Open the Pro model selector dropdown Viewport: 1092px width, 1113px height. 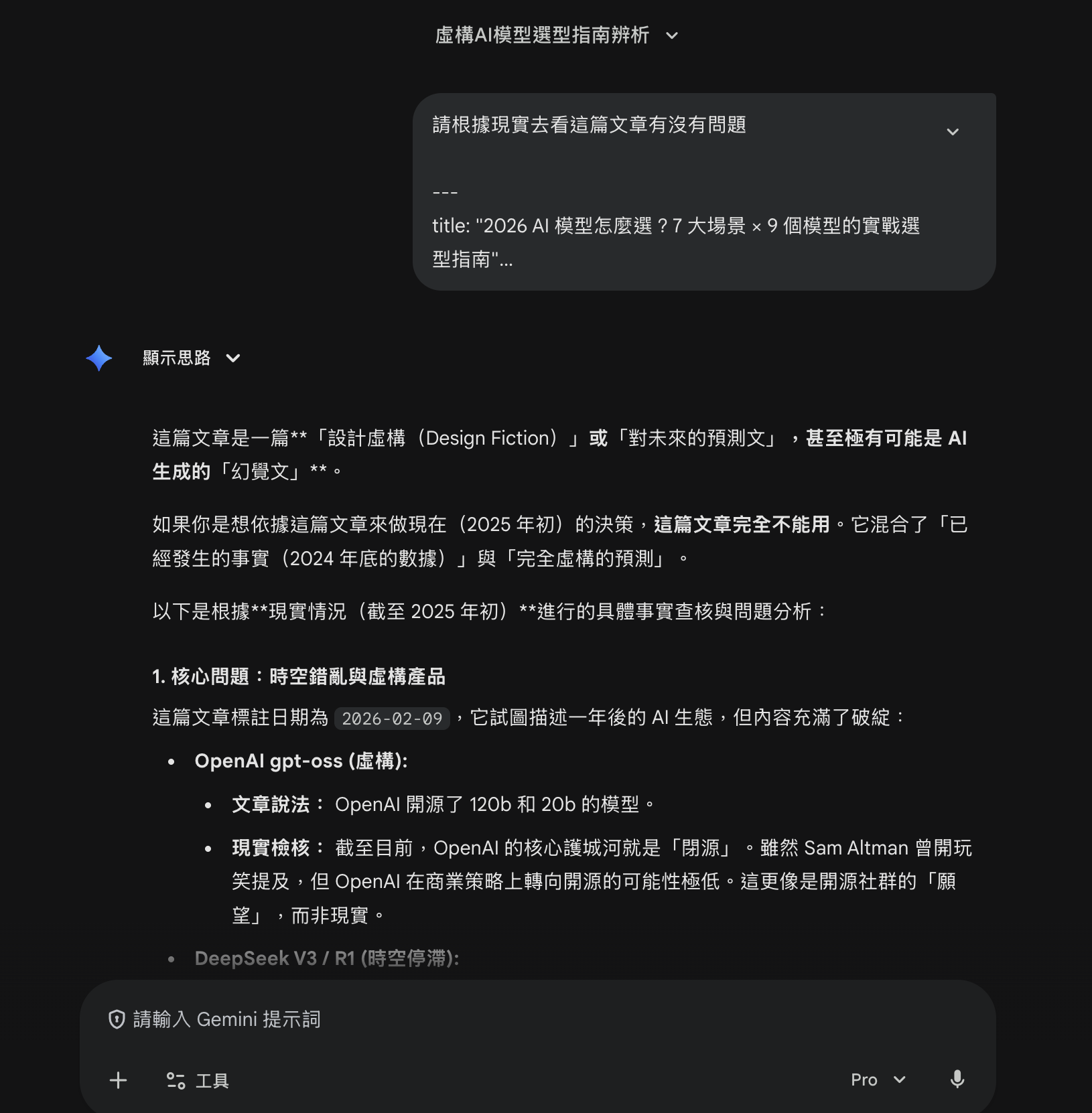coord(898,1080)
